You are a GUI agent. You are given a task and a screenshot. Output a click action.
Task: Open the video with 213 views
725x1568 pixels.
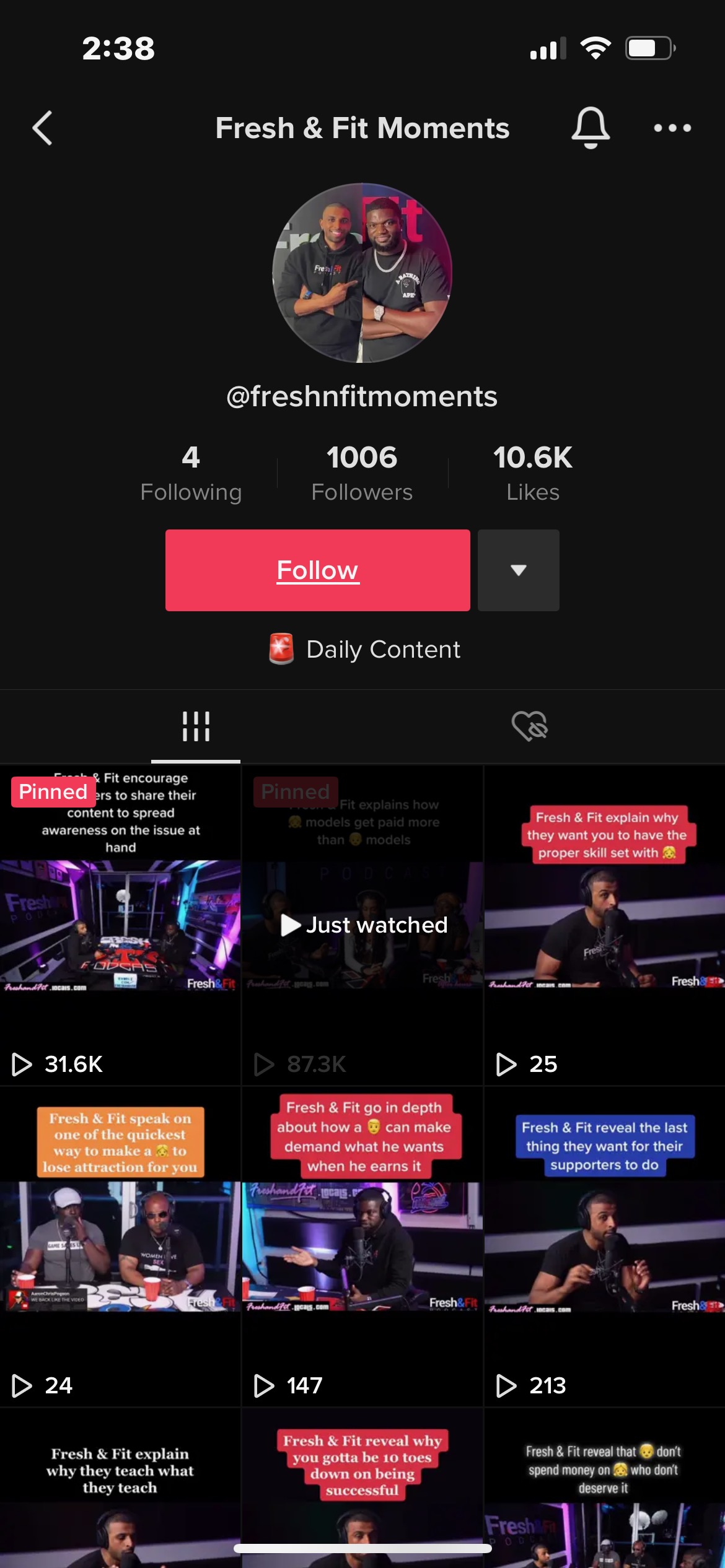(x=604, y=1246)
